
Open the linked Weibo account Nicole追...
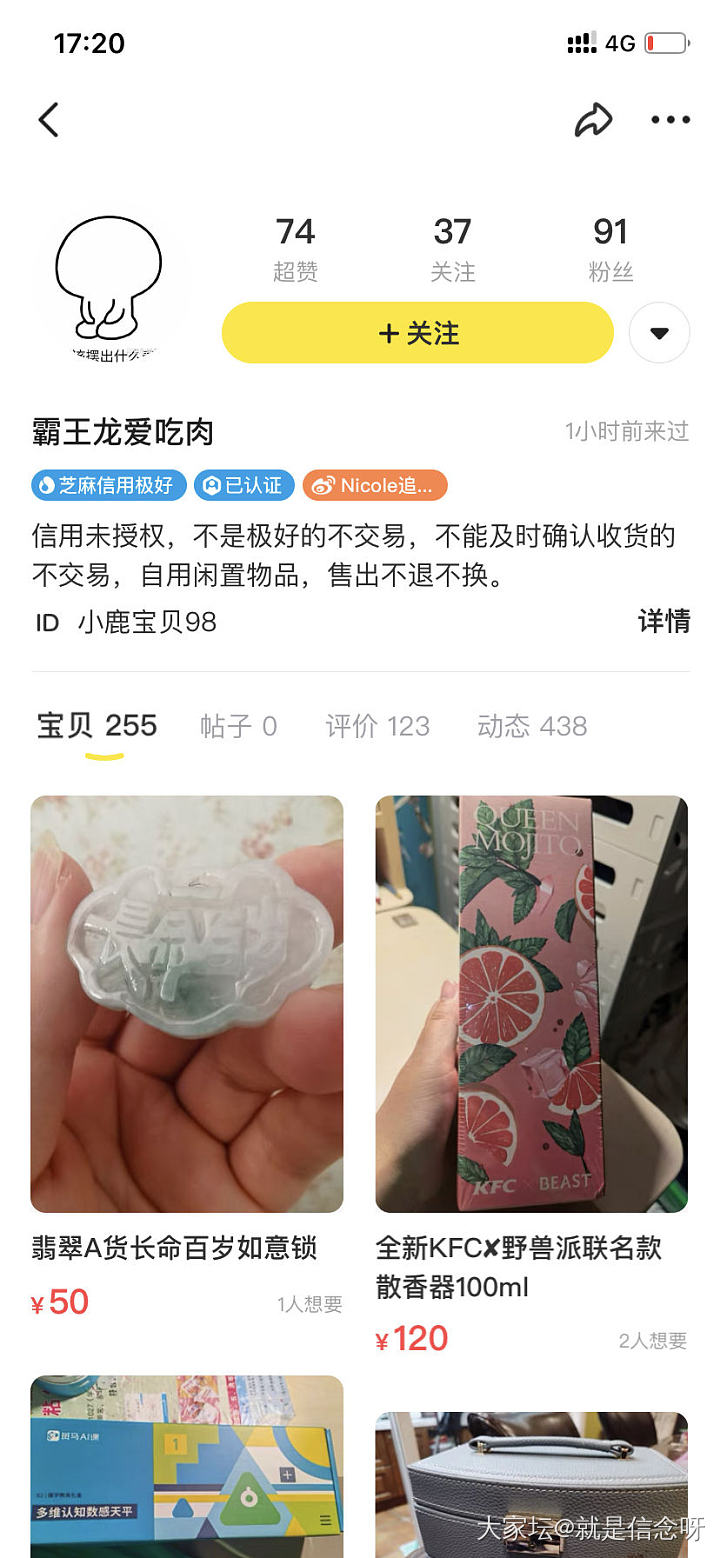[x=375, y=486]
